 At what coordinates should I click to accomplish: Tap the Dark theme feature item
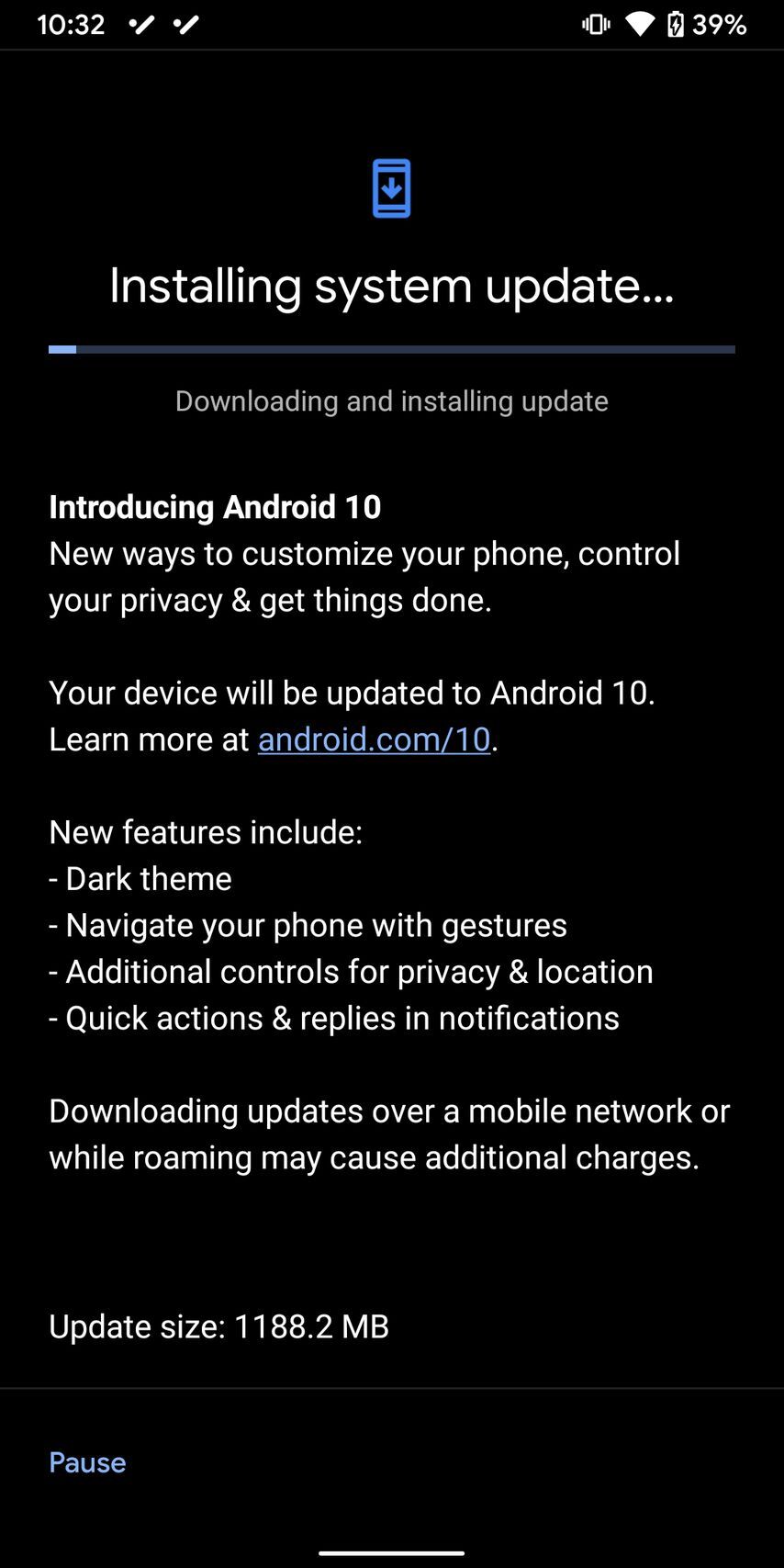(140, 879)
